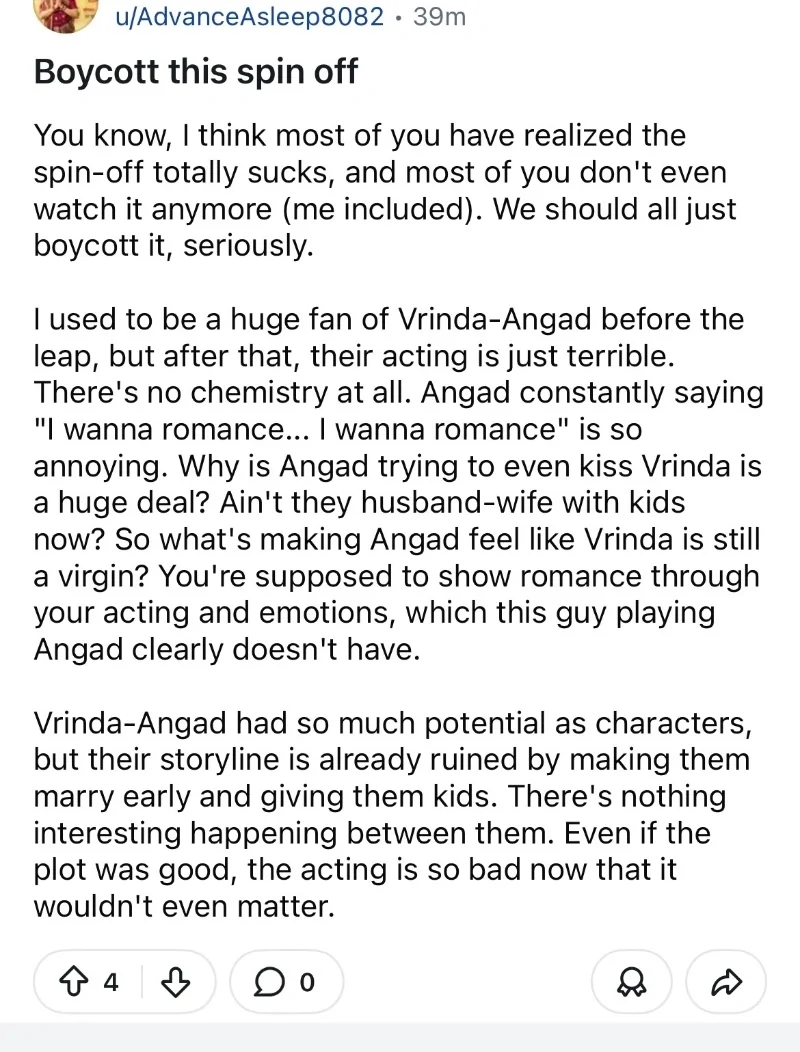The height and width of the screenshot is (1052, 800).
Task: Give an award to this post
Action: click(632, 982)
